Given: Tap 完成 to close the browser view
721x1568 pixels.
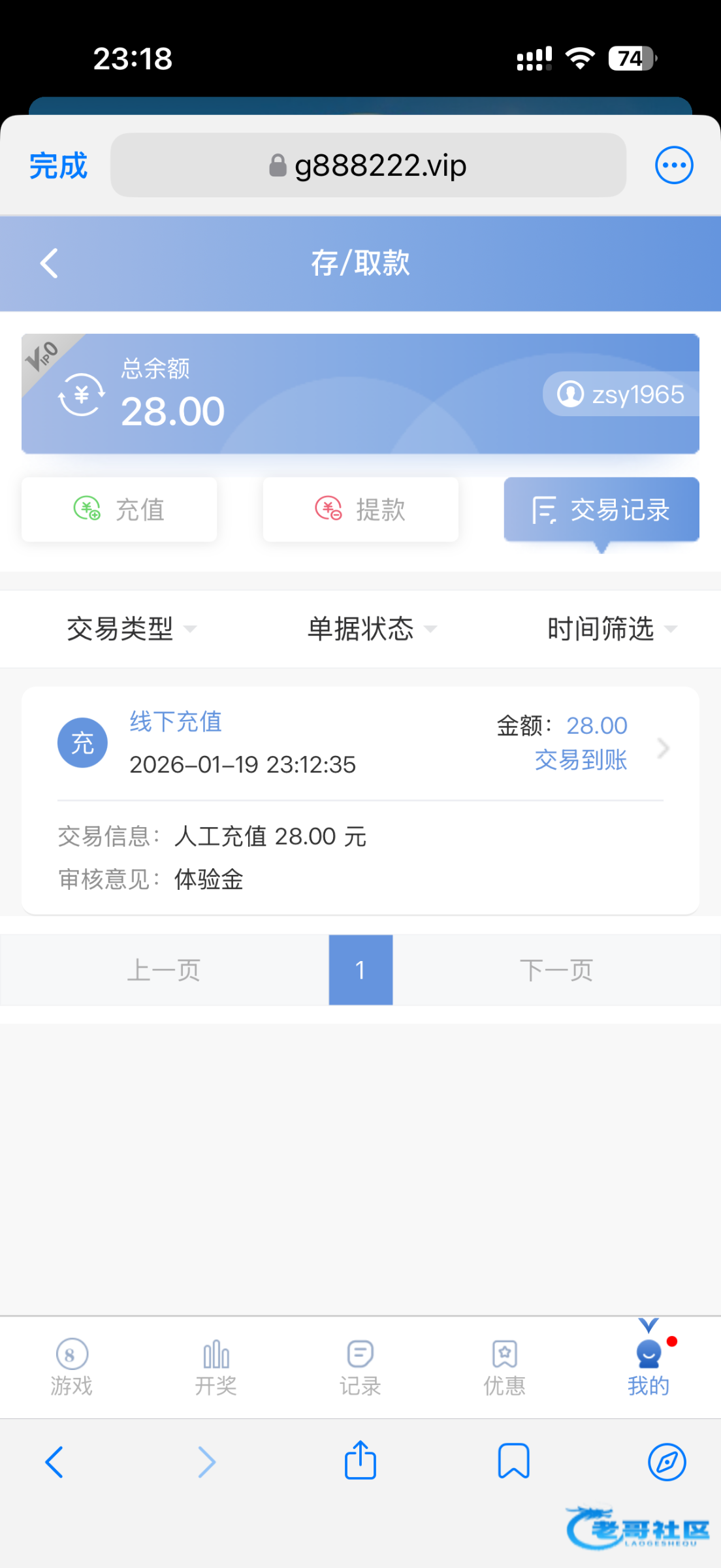Looking at the screenshot, I should (x=58, y=165).
